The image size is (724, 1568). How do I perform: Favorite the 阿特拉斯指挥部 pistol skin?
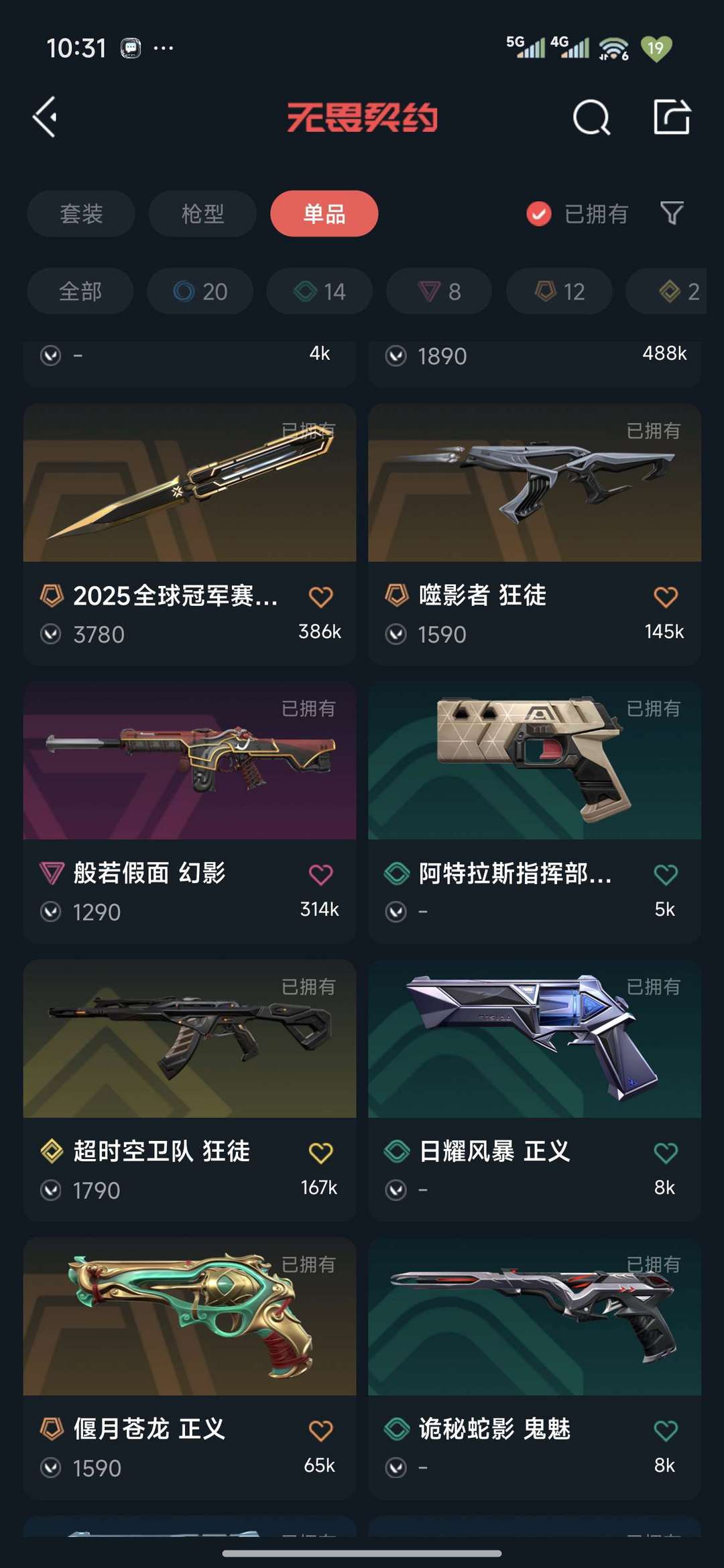click(x=666, y=874)
